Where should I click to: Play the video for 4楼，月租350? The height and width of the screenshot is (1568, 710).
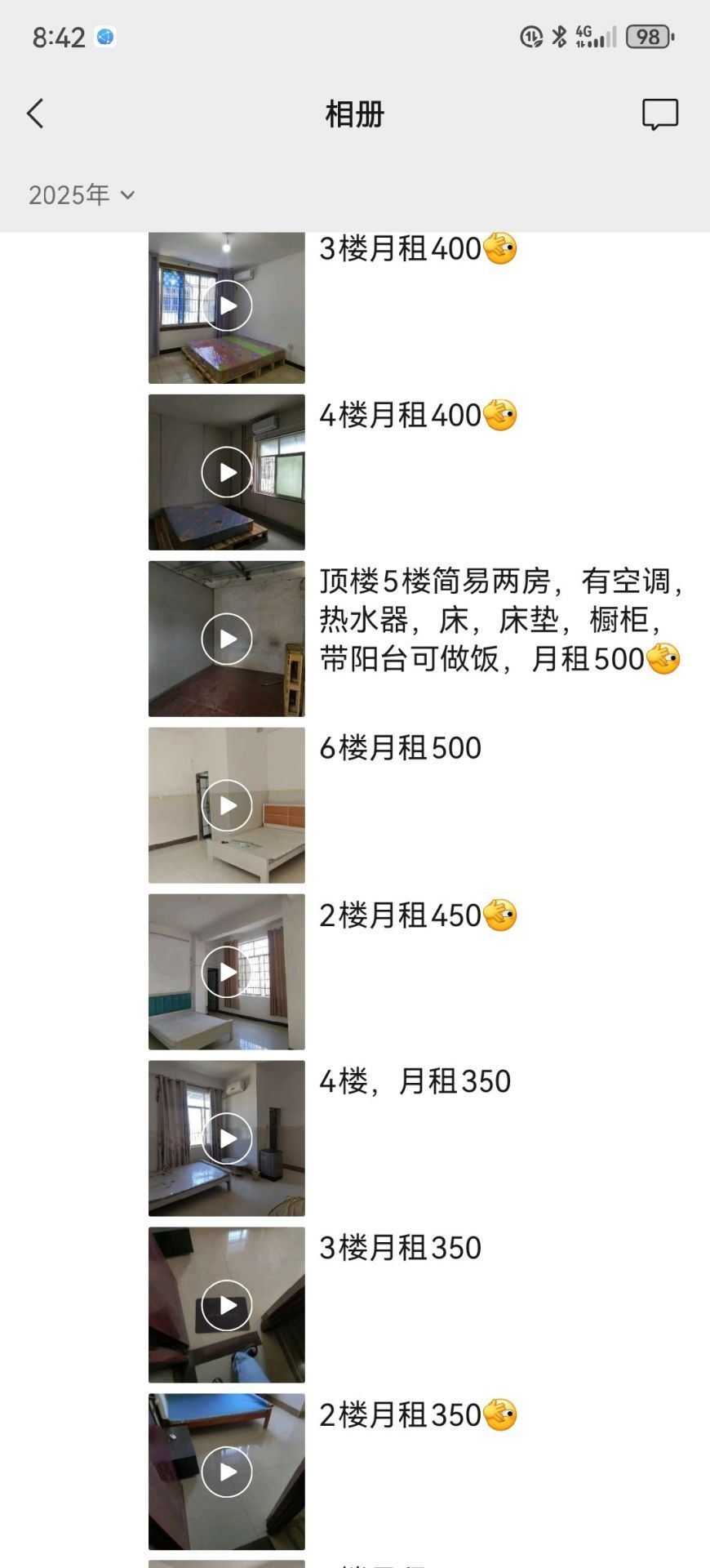point(227,1138)
